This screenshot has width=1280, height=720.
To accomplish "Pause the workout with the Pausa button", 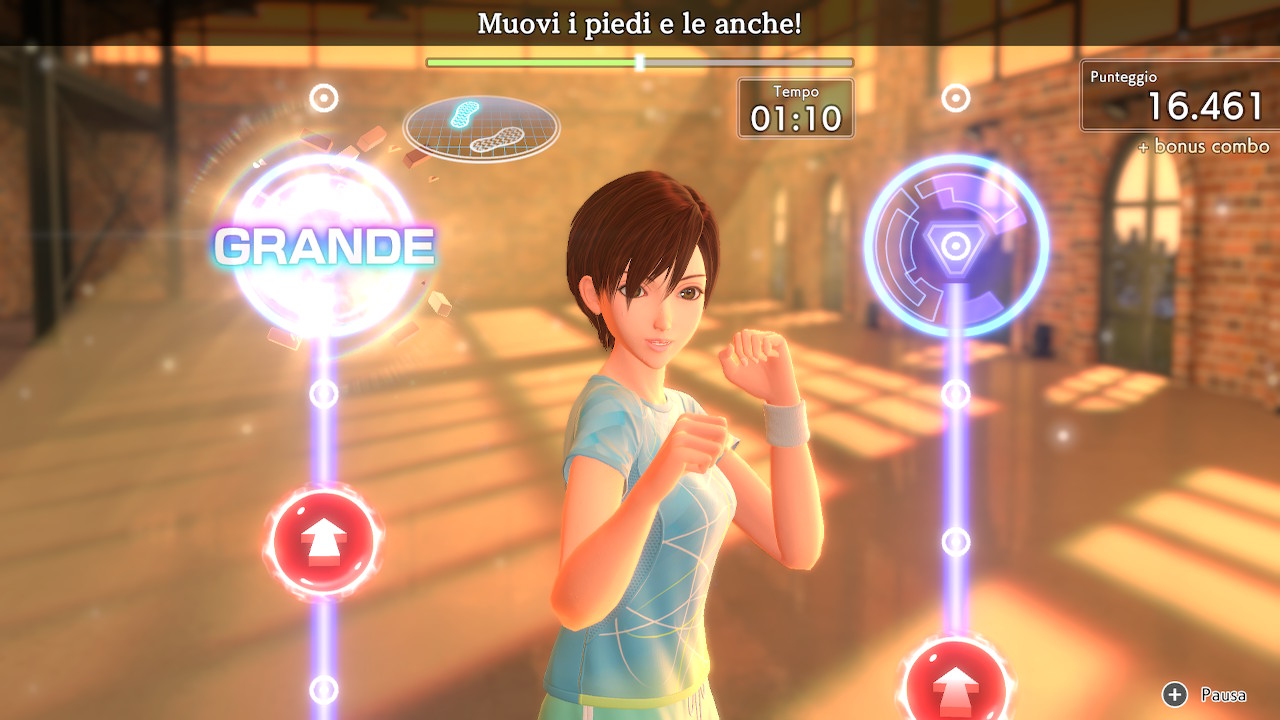I will click(1204, 694).
